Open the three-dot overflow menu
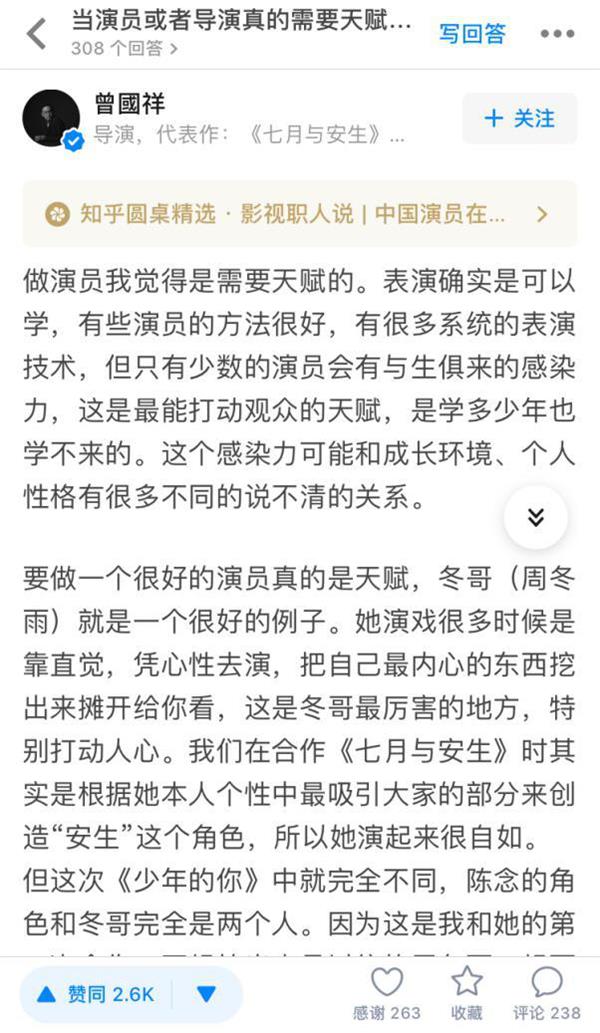The height and width of the screenshot is (1033, 600). (x=557, y=33)
